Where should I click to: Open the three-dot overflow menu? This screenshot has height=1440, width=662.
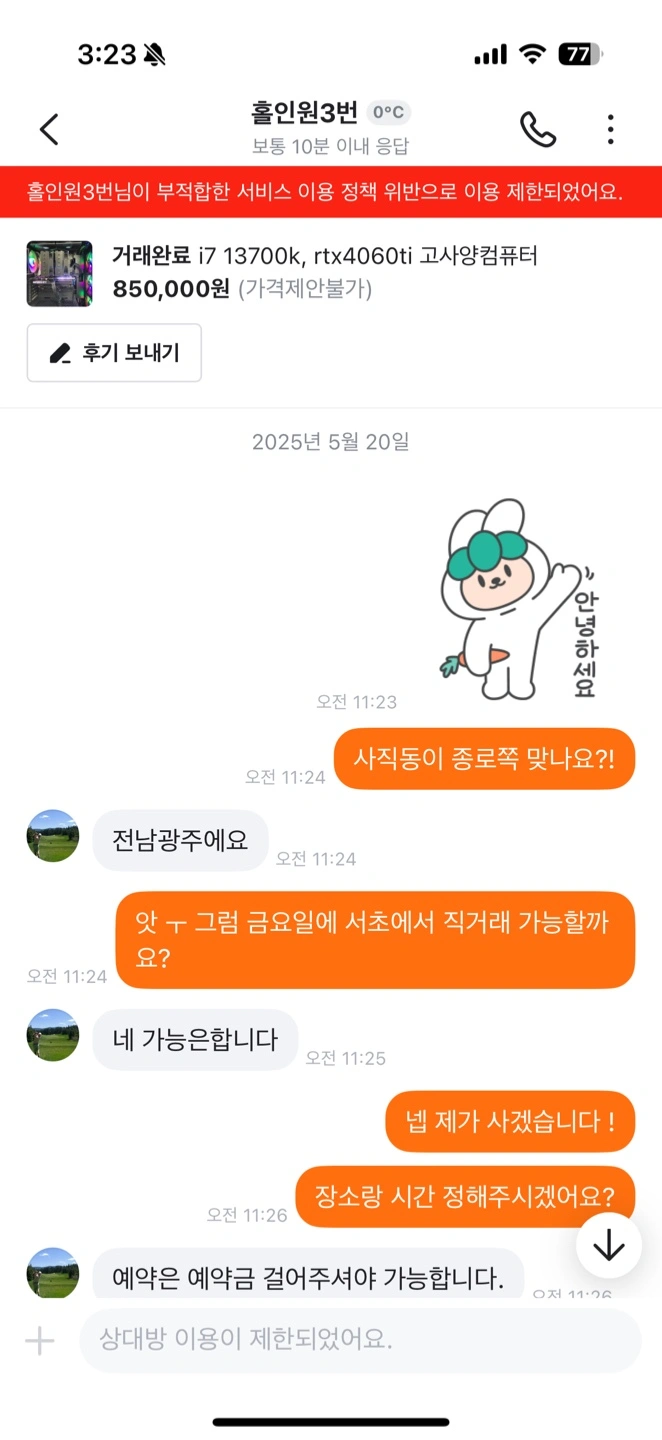pos(610,129)
